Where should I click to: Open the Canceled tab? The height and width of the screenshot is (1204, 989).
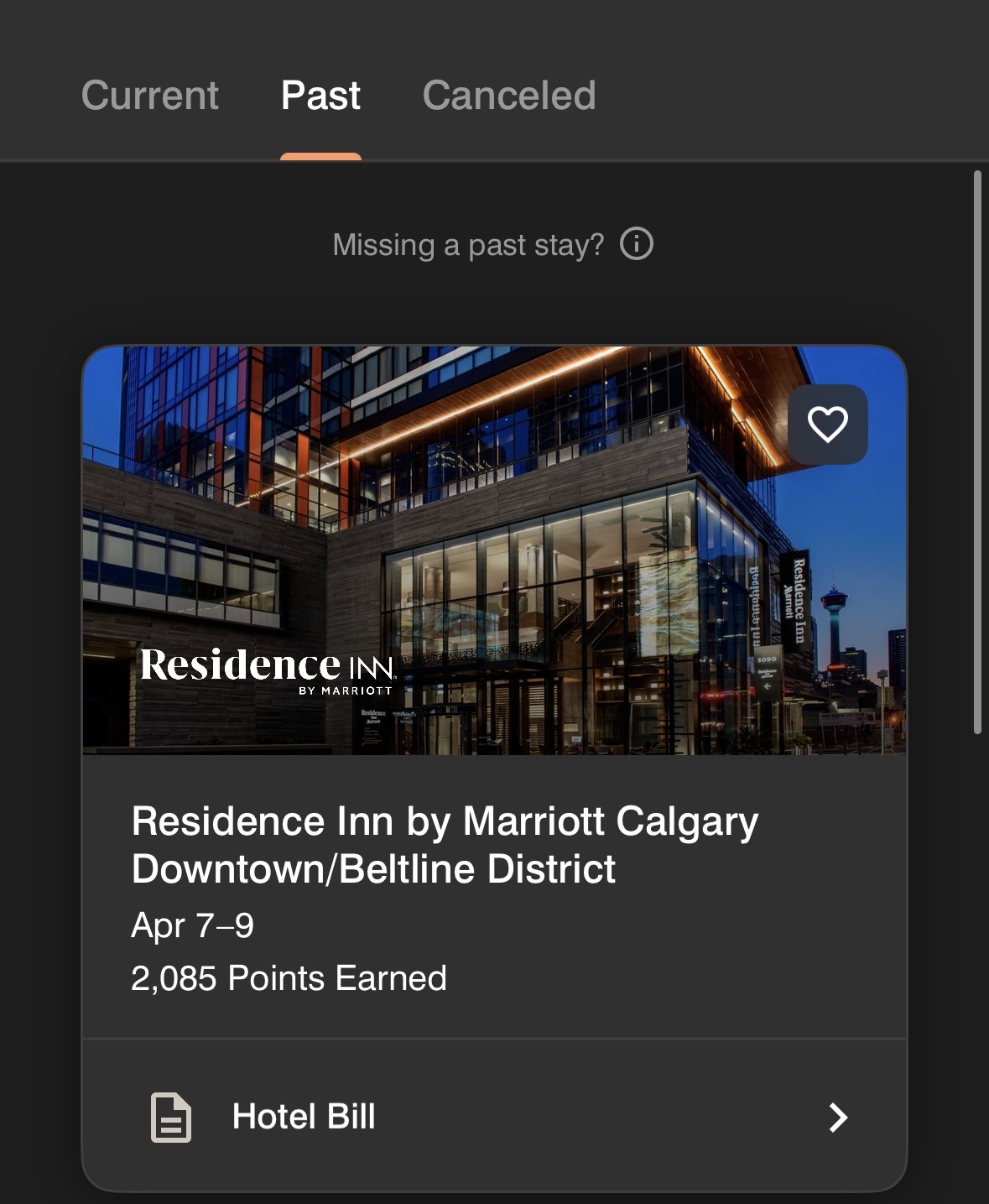point(509,96)
